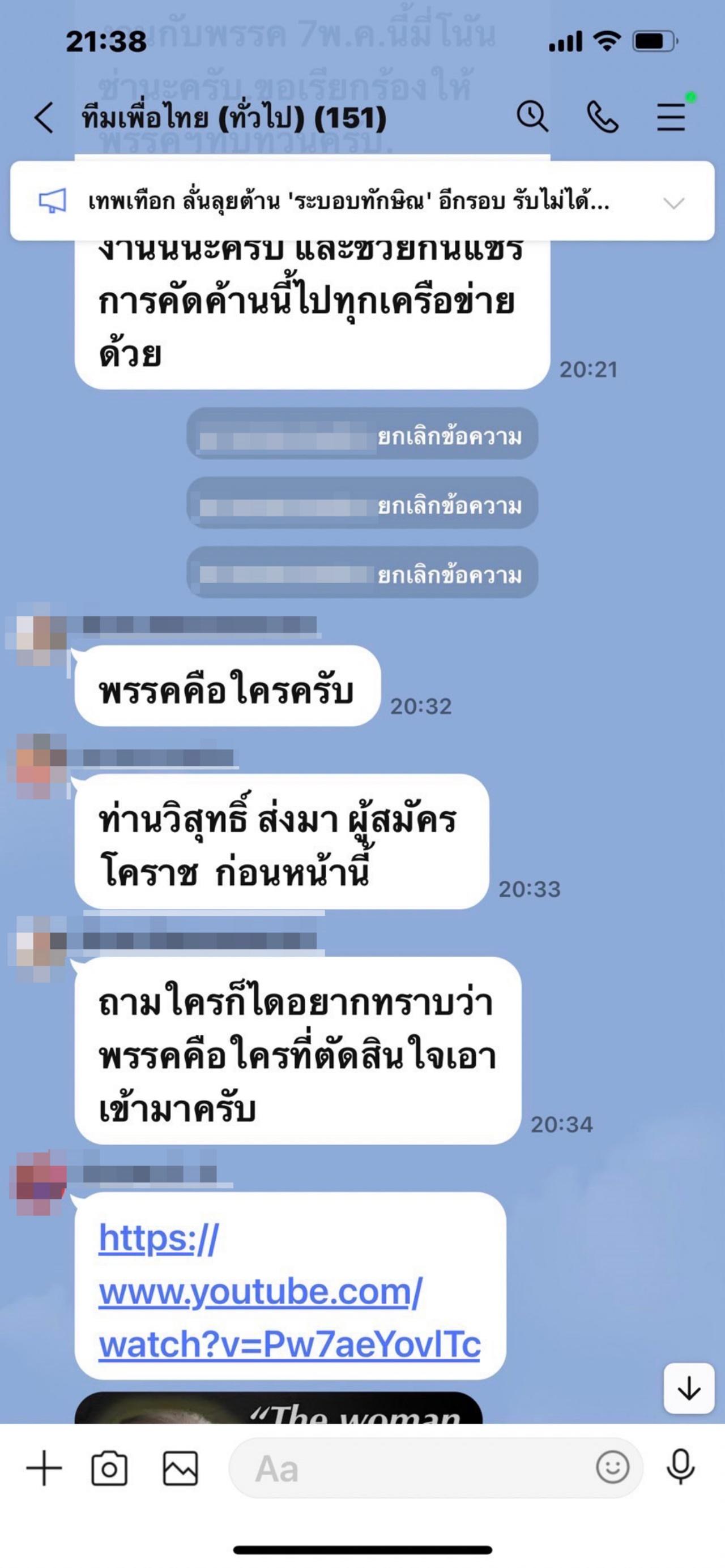Go back from the ทีมเพื่อไทย chat
The width and height of the screenshot is (725, 1568).
(x=44, y=117)
